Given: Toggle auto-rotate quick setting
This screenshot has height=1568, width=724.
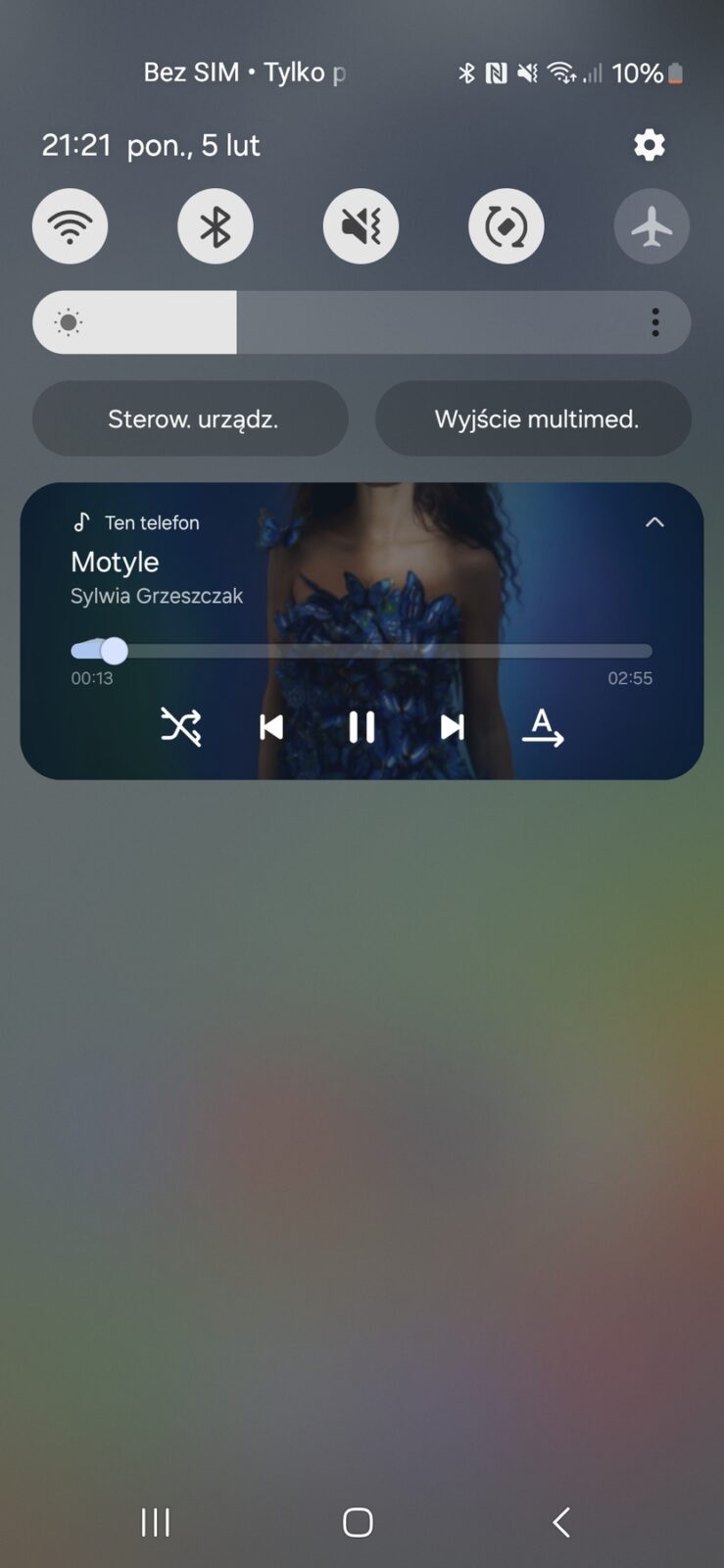Looking at the screenshot, I should pos(507,226).
